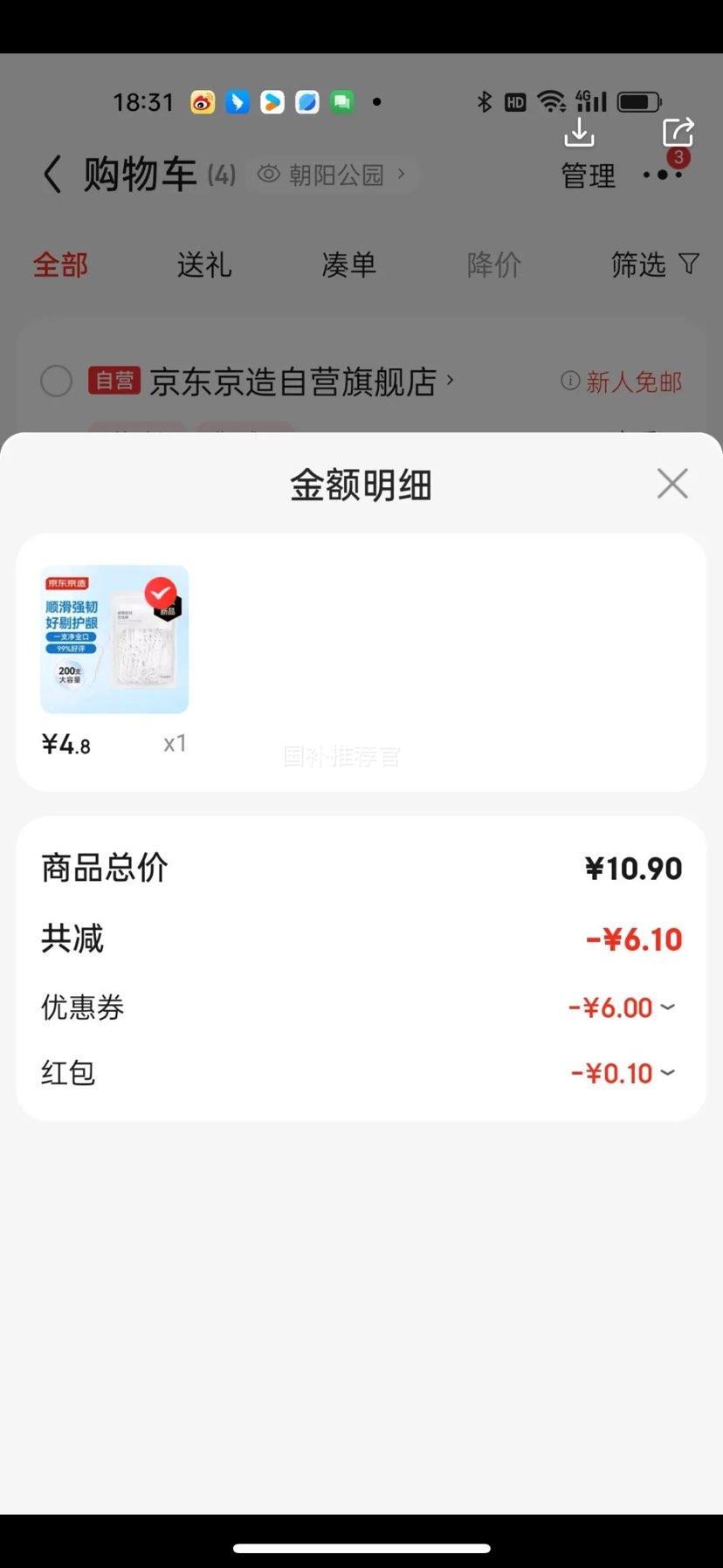
Task: Tap 管理 to manage the cart
Action: pos(588,176)
